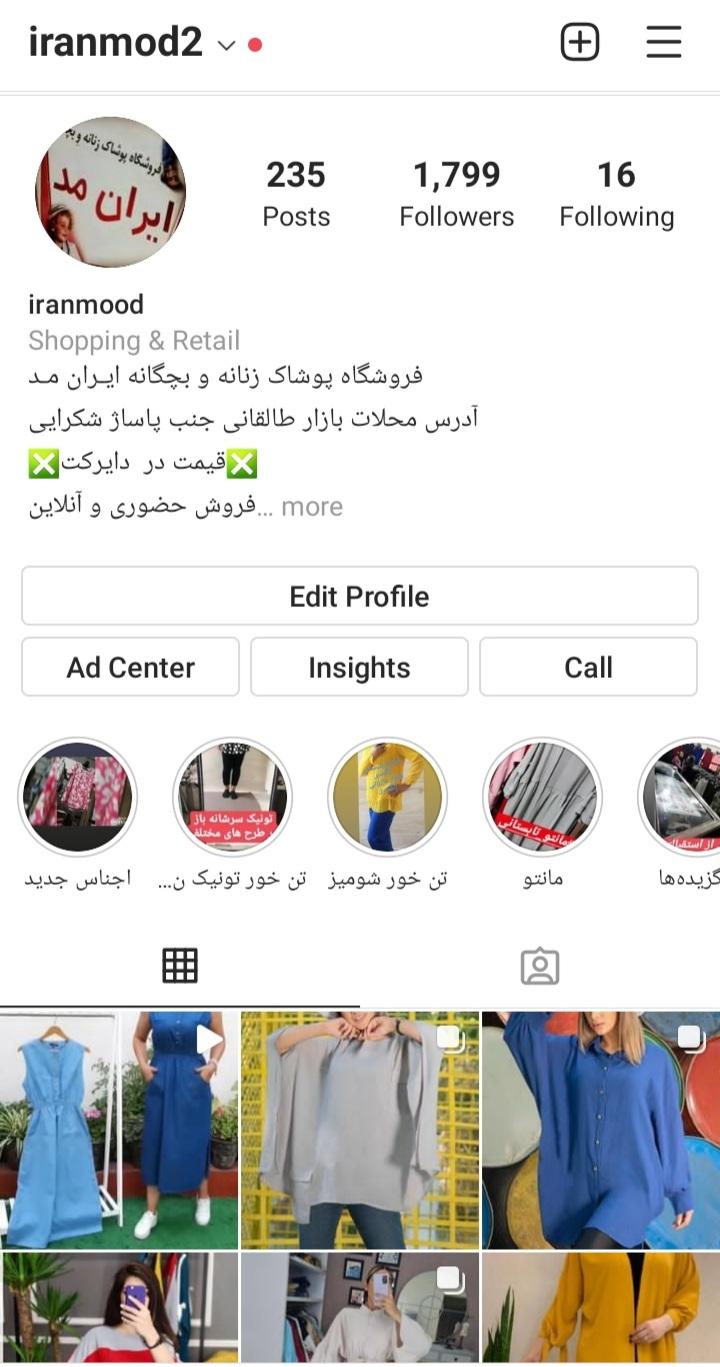Open Insights
720x1367 pixels.
tap(359, 667)
